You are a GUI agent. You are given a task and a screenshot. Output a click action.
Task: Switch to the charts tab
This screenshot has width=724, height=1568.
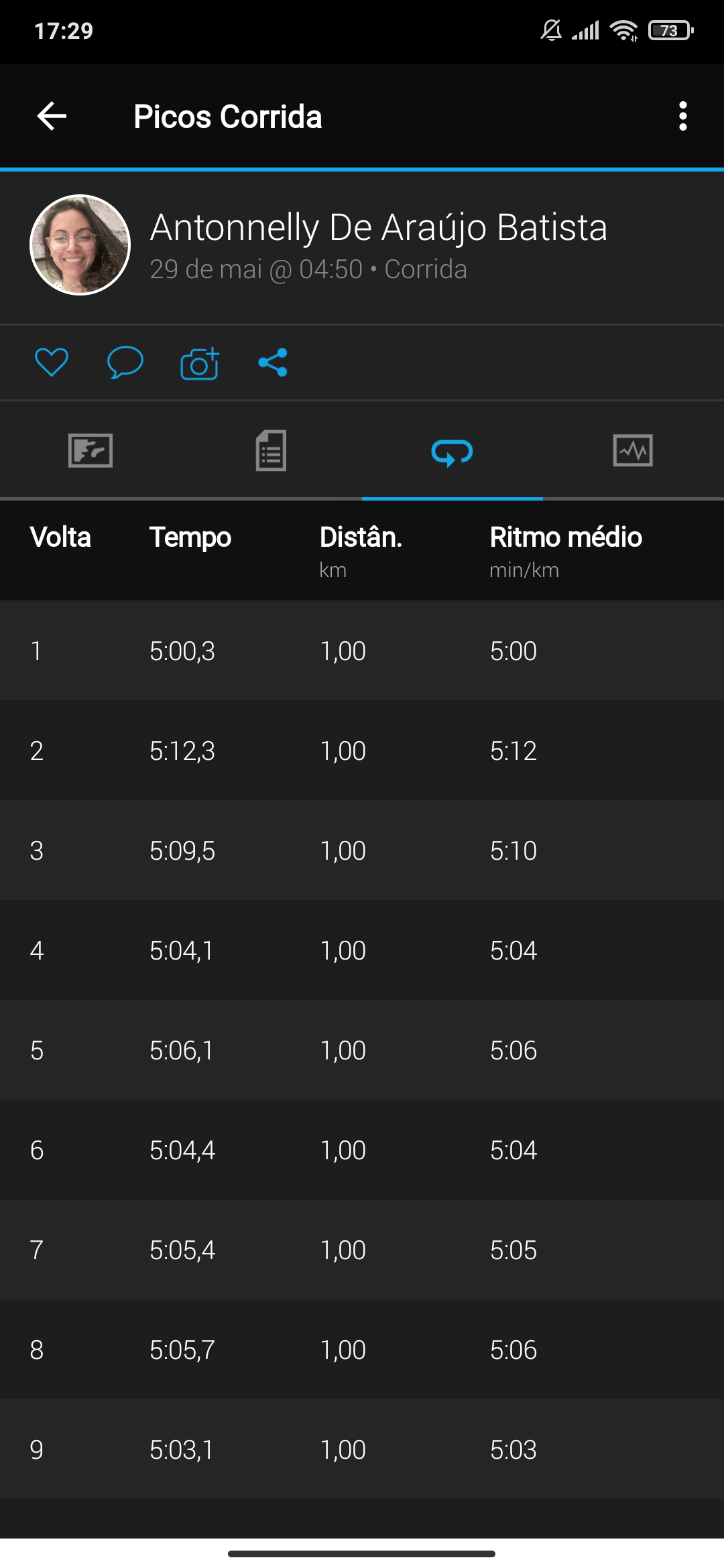pyautogui.click(x=633, y=450)
